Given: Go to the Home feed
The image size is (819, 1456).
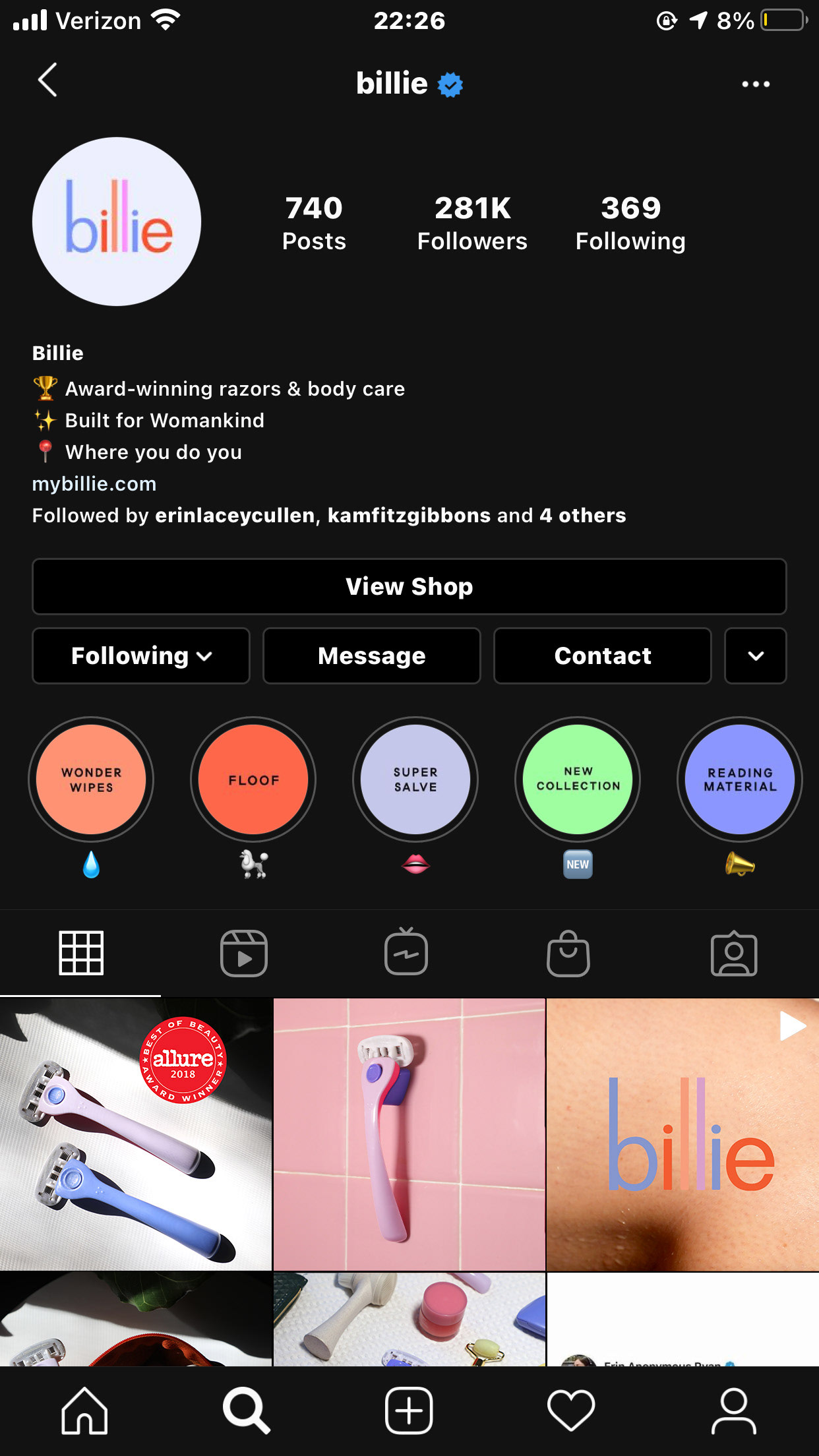Looking at the screenshot, I should pyautogui.click(x=84, y=1411).
